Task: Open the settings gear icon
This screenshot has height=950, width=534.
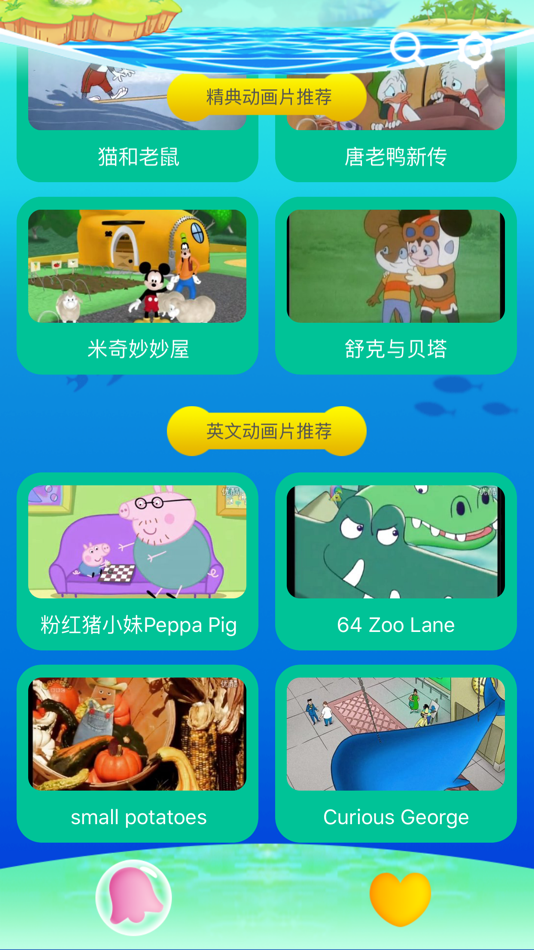Action: 475,48
